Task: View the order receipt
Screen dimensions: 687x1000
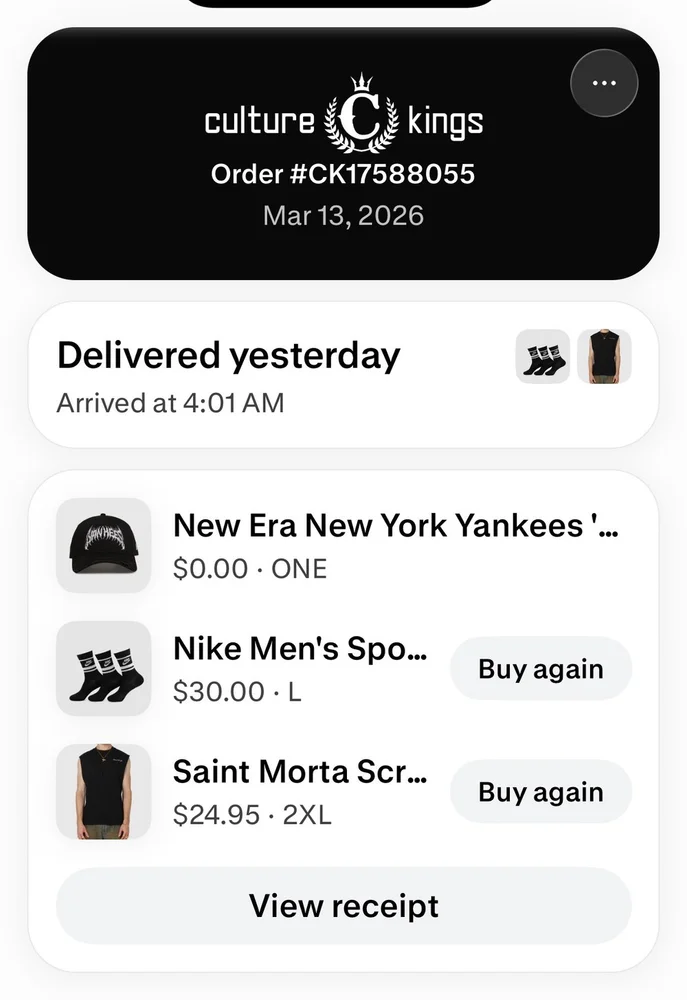Action: point(343,906)
